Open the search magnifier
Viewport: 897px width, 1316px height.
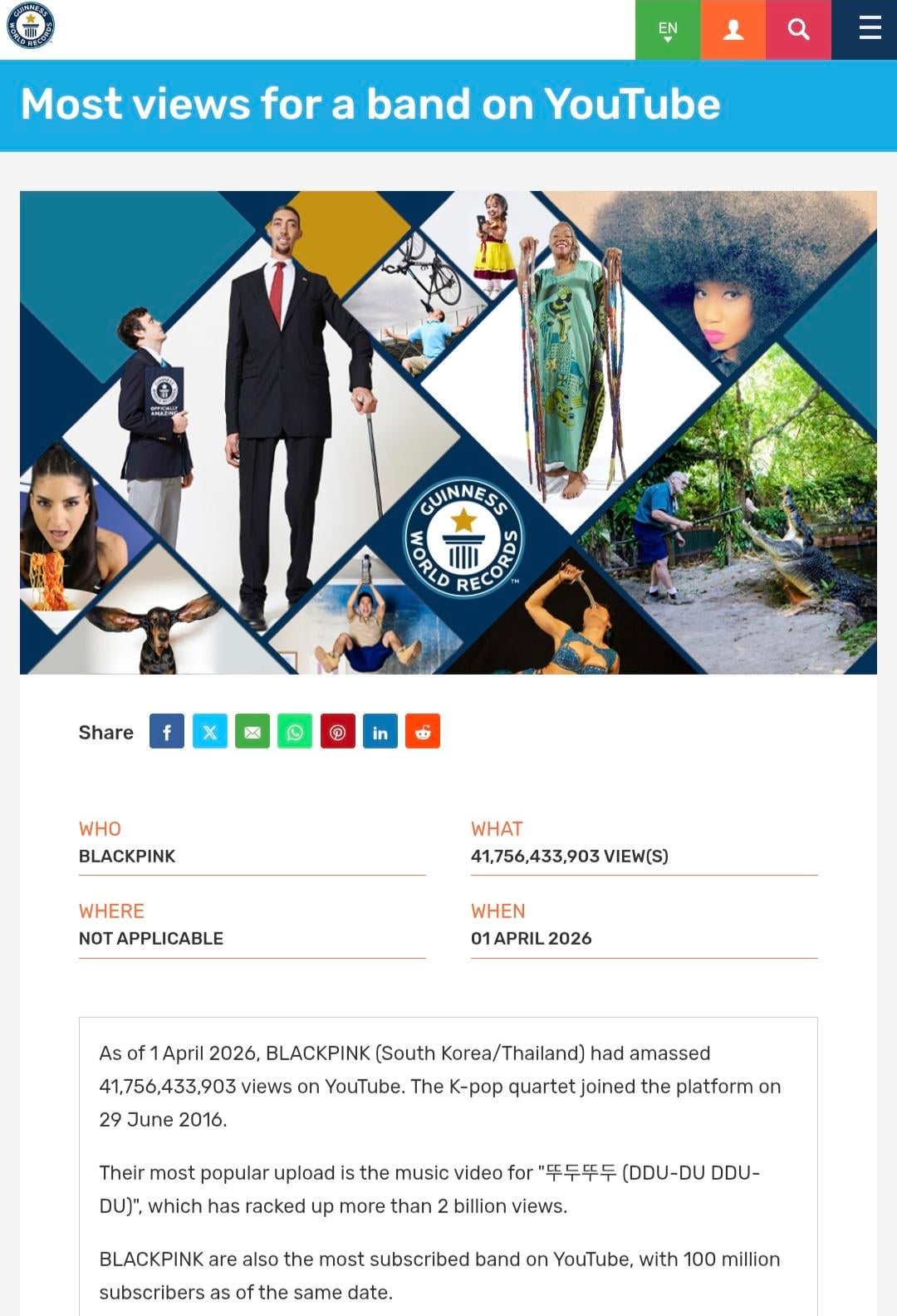point(798,30)
